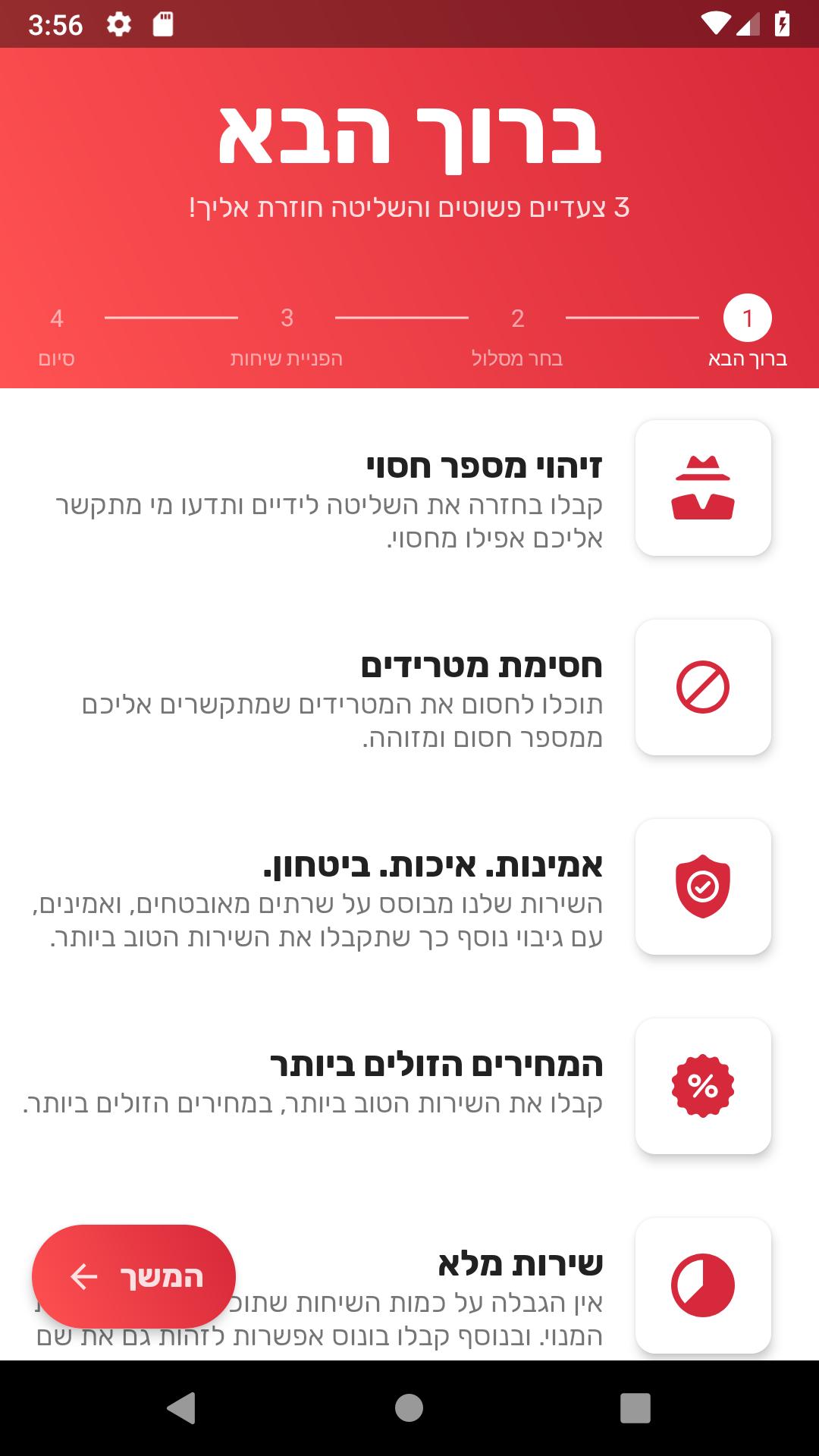This screenshot has width=819, height=1456.
Task: Go back with the system back button
Action: pos(181,1408)
